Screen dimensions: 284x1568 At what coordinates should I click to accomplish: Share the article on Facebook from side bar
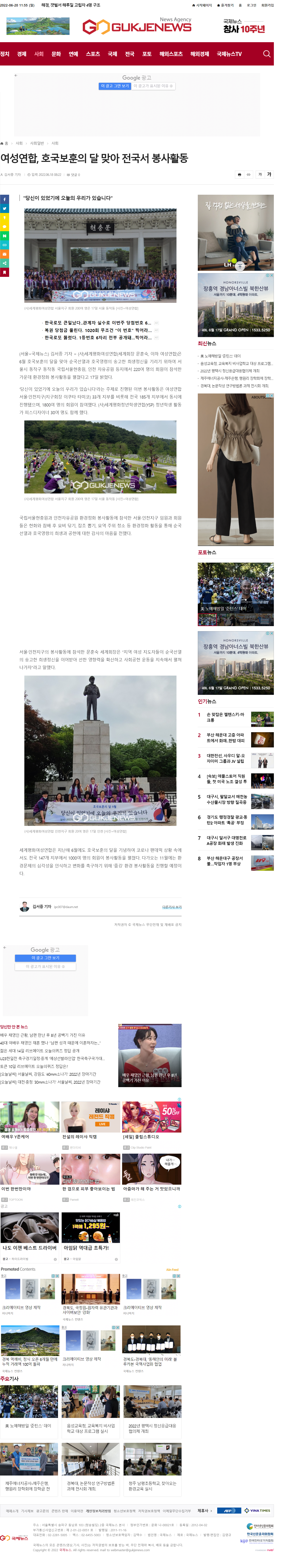[4, 200]
